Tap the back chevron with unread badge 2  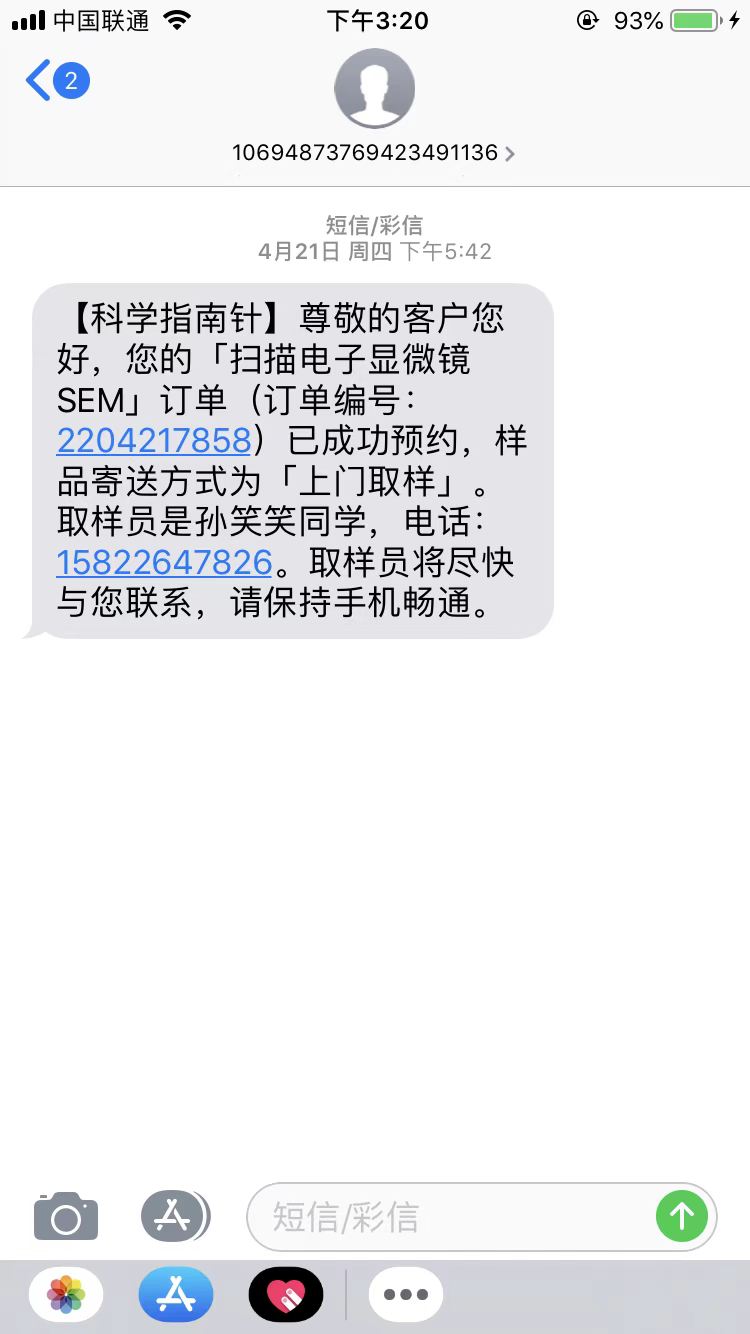pyautogui.click(x=55, y=79)
